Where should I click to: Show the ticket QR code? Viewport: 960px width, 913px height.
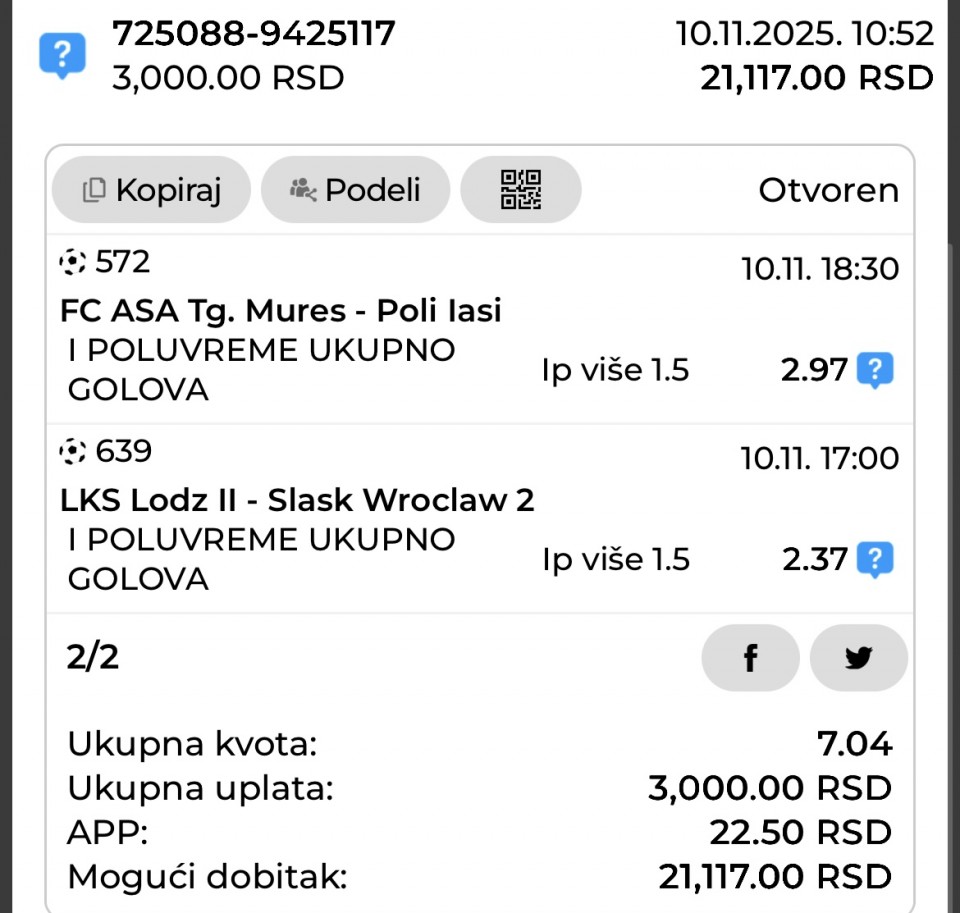coord(520,189)
